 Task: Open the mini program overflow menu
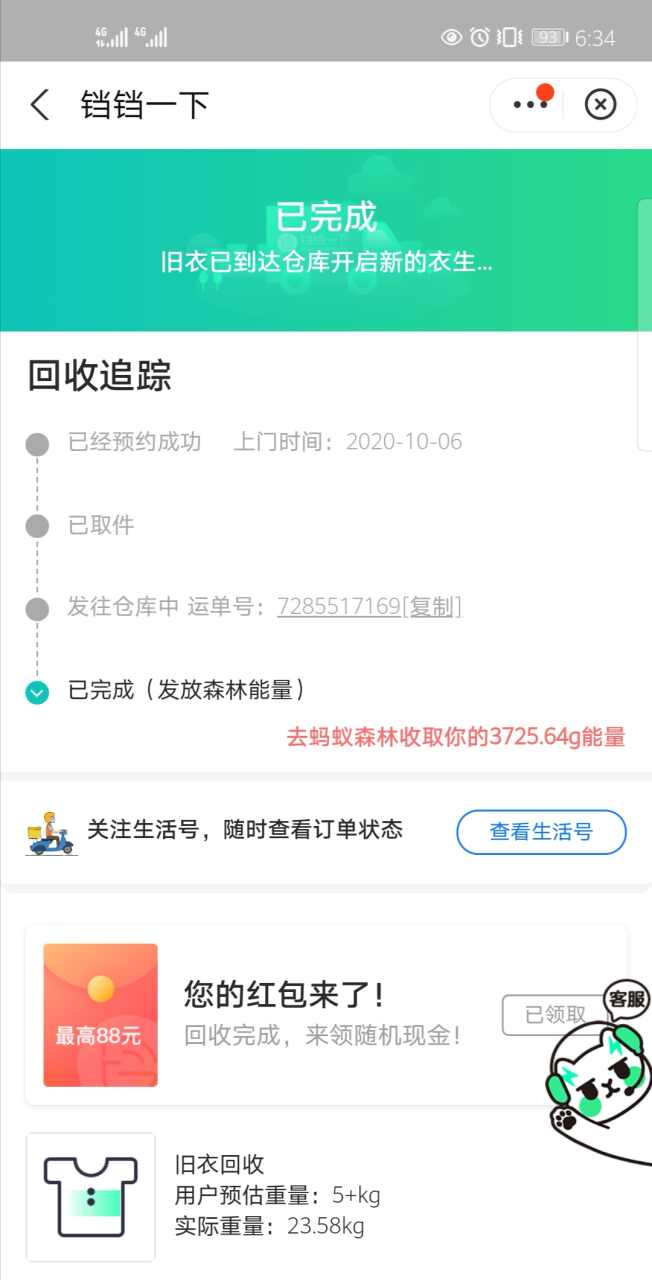coord(529,105)
